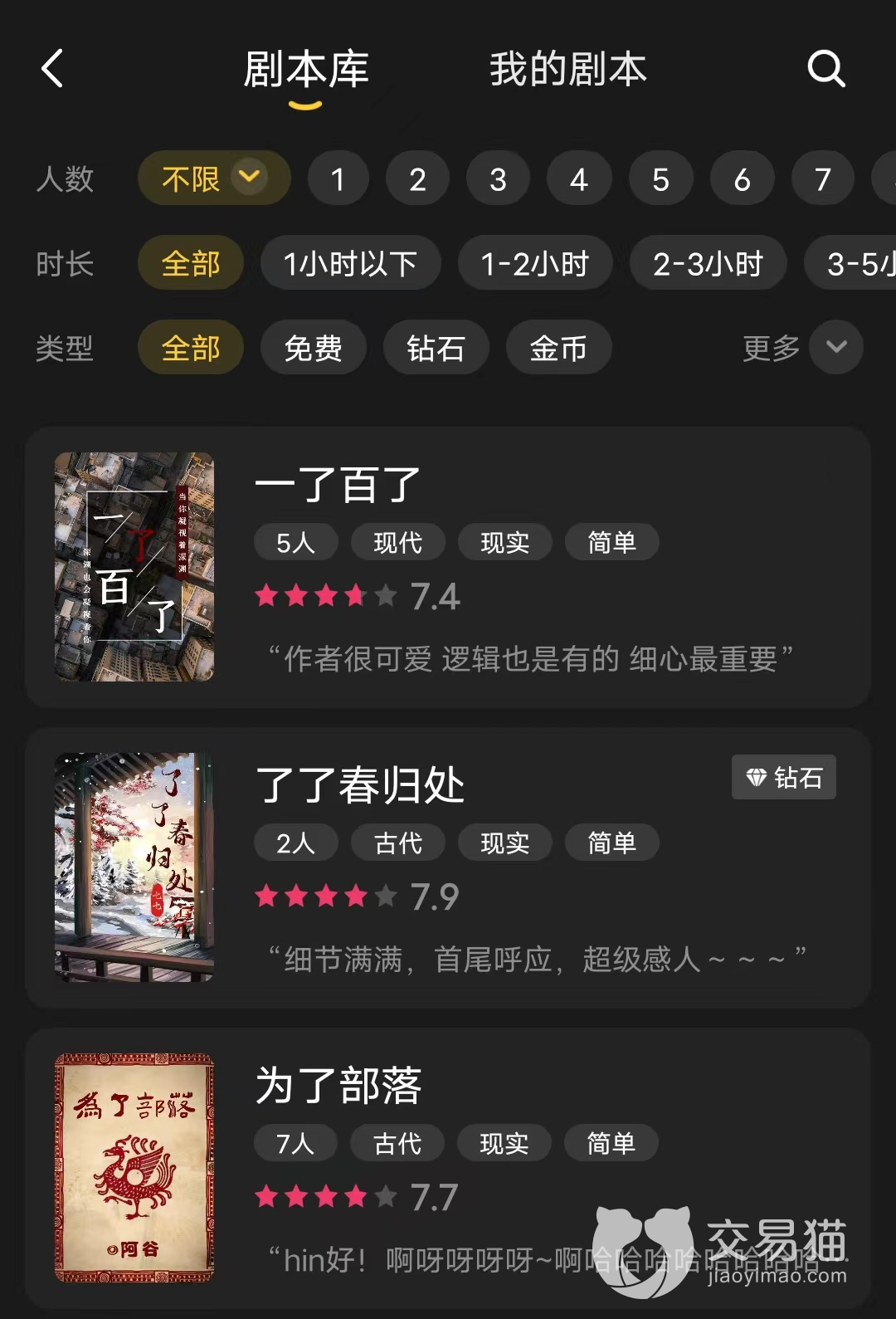Go back using the top arrow
The height and width of the screenshot is (1319, 896).
pyautogui.click(x=53, y=68)
